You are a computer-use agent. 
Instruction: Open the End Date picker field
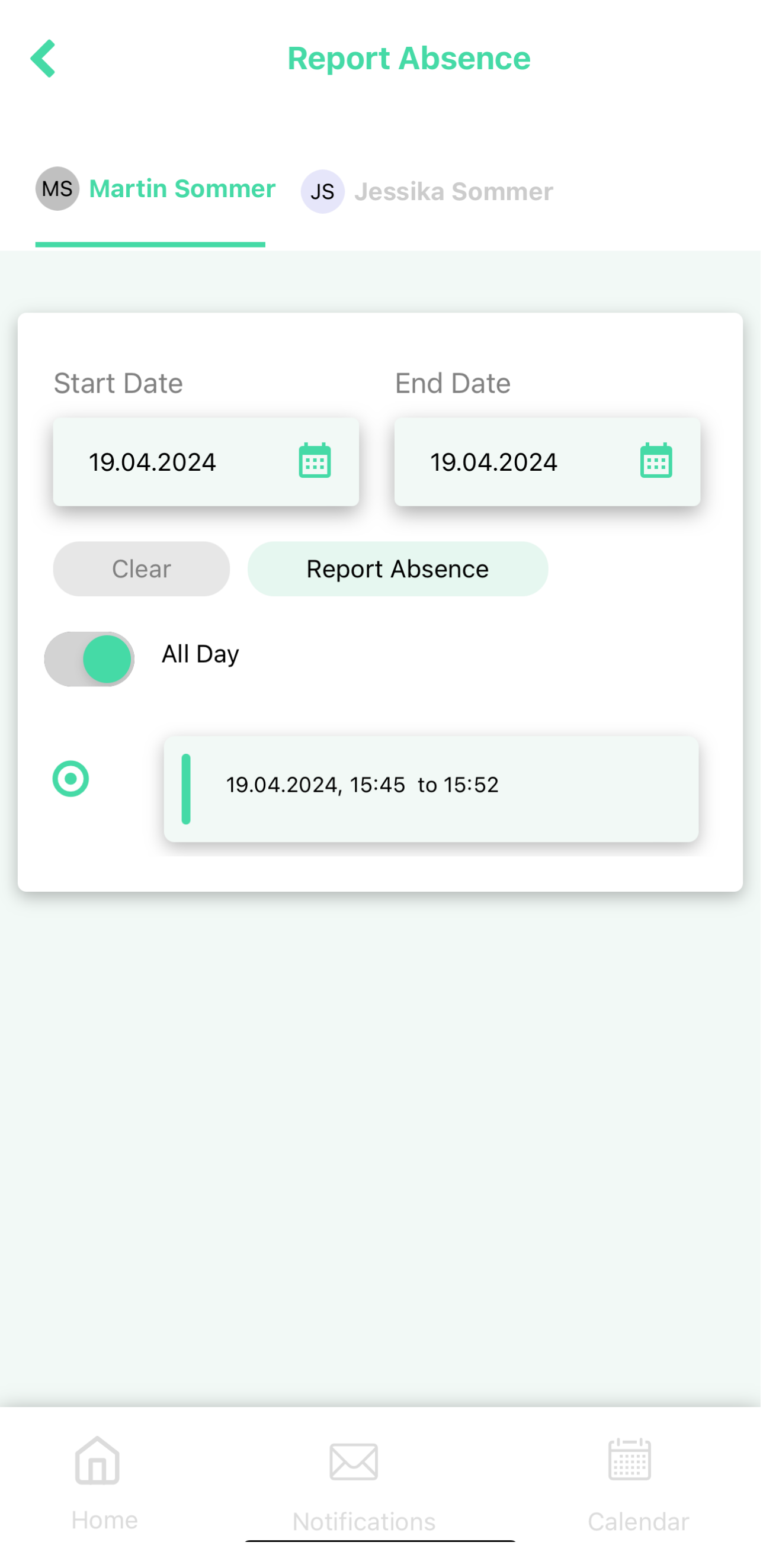pyautogui.click(x=549, y=462)
